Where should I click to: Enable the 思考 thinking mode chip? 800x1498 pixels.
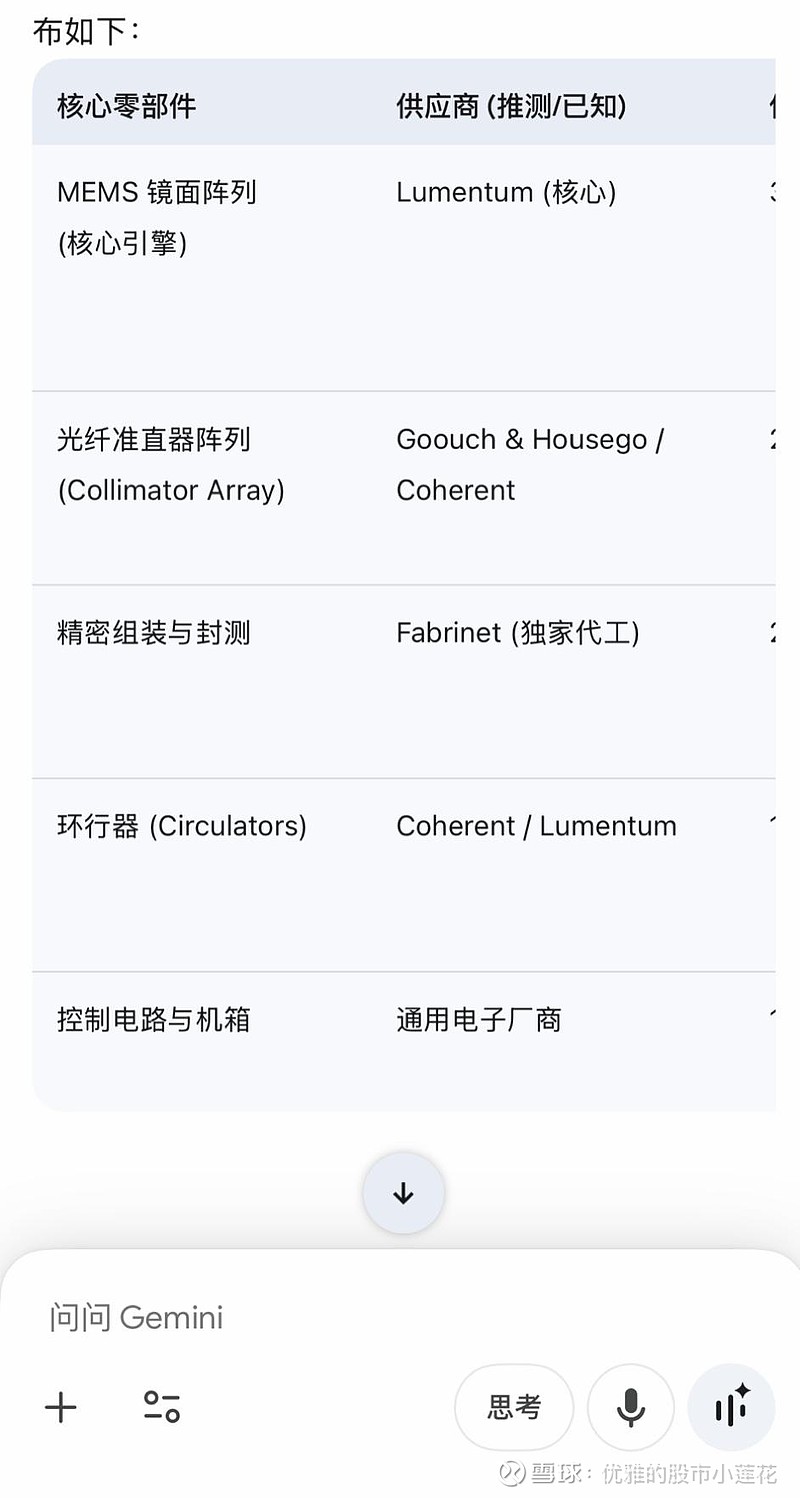514,1407
